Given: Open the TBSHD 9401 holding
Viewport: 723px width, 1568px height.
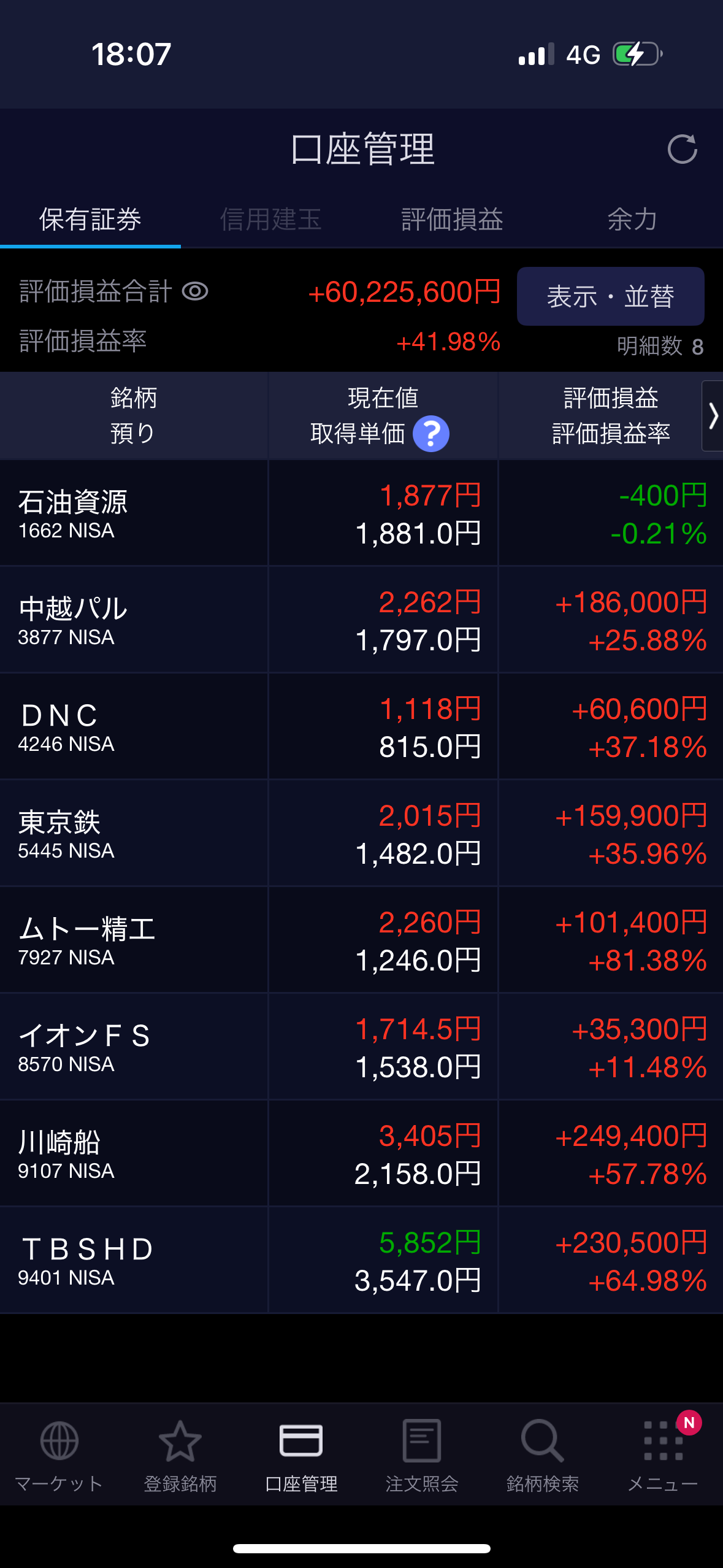Looking at the screenshot, I should tap(361, 1260).
